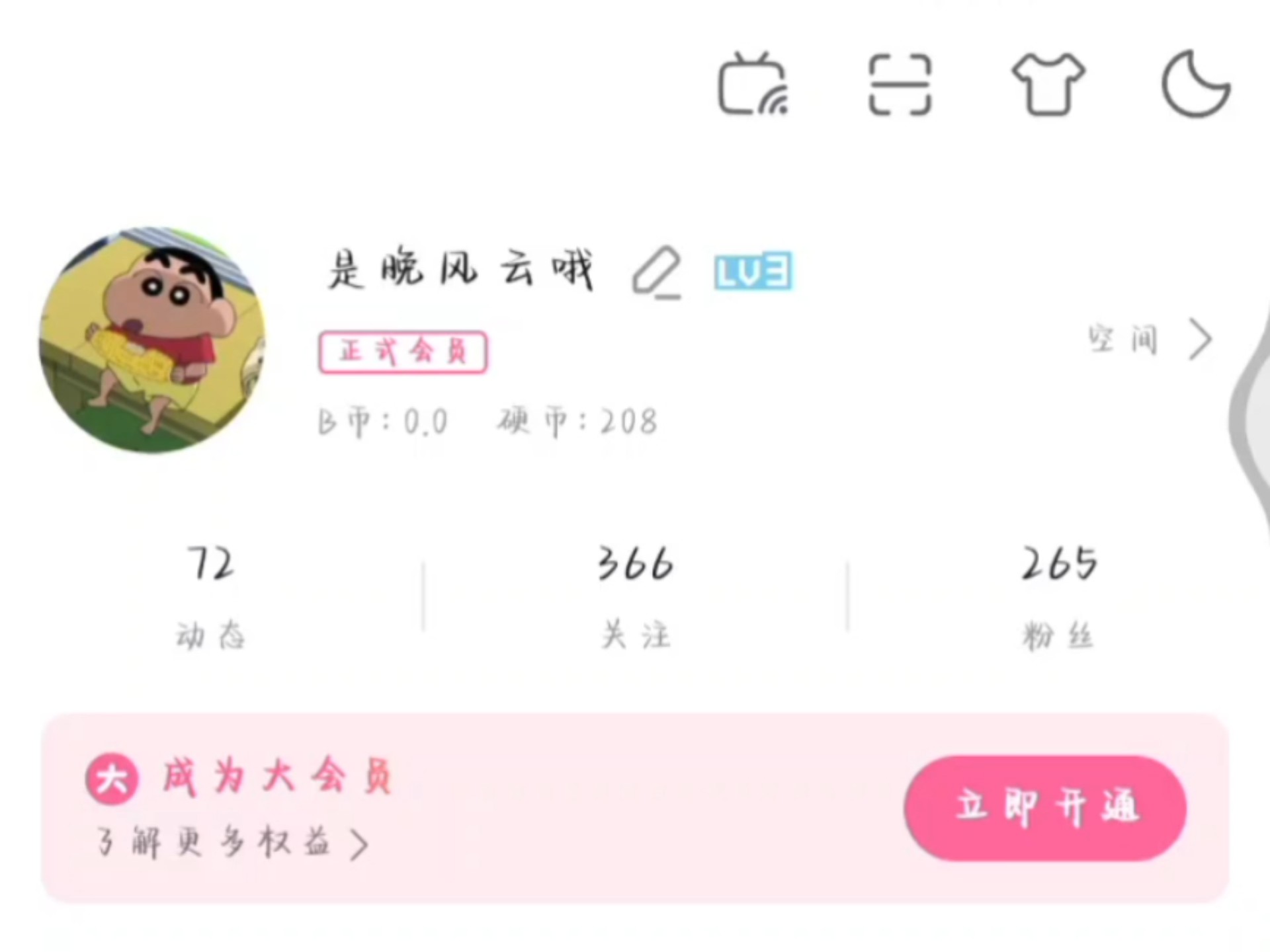Open the theme shirt icon
The width and height of the screenshot is (1270, 952).
pyautogui.click(x=1048, y=85)
